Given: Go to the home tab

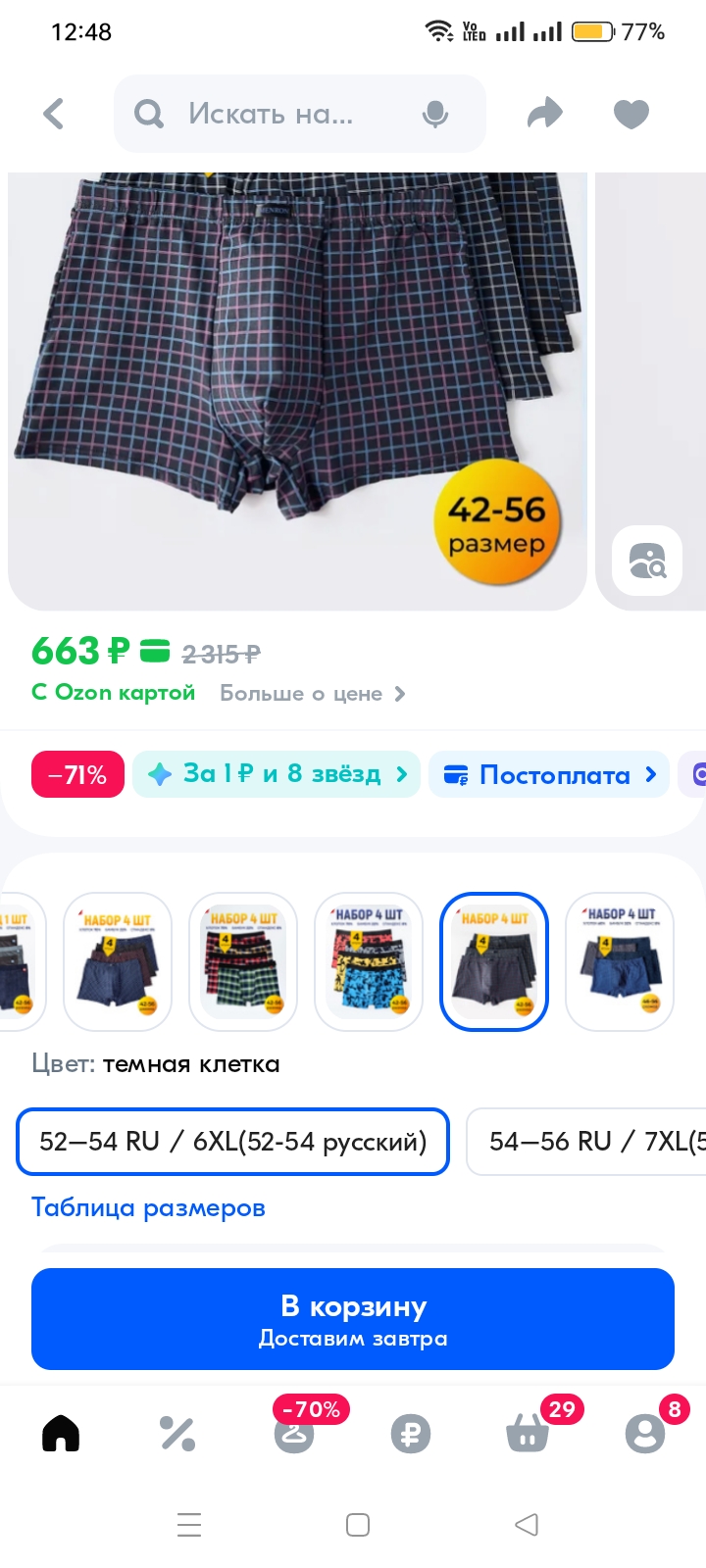Looking at the screenshot, I should (x=61, y=1434).
